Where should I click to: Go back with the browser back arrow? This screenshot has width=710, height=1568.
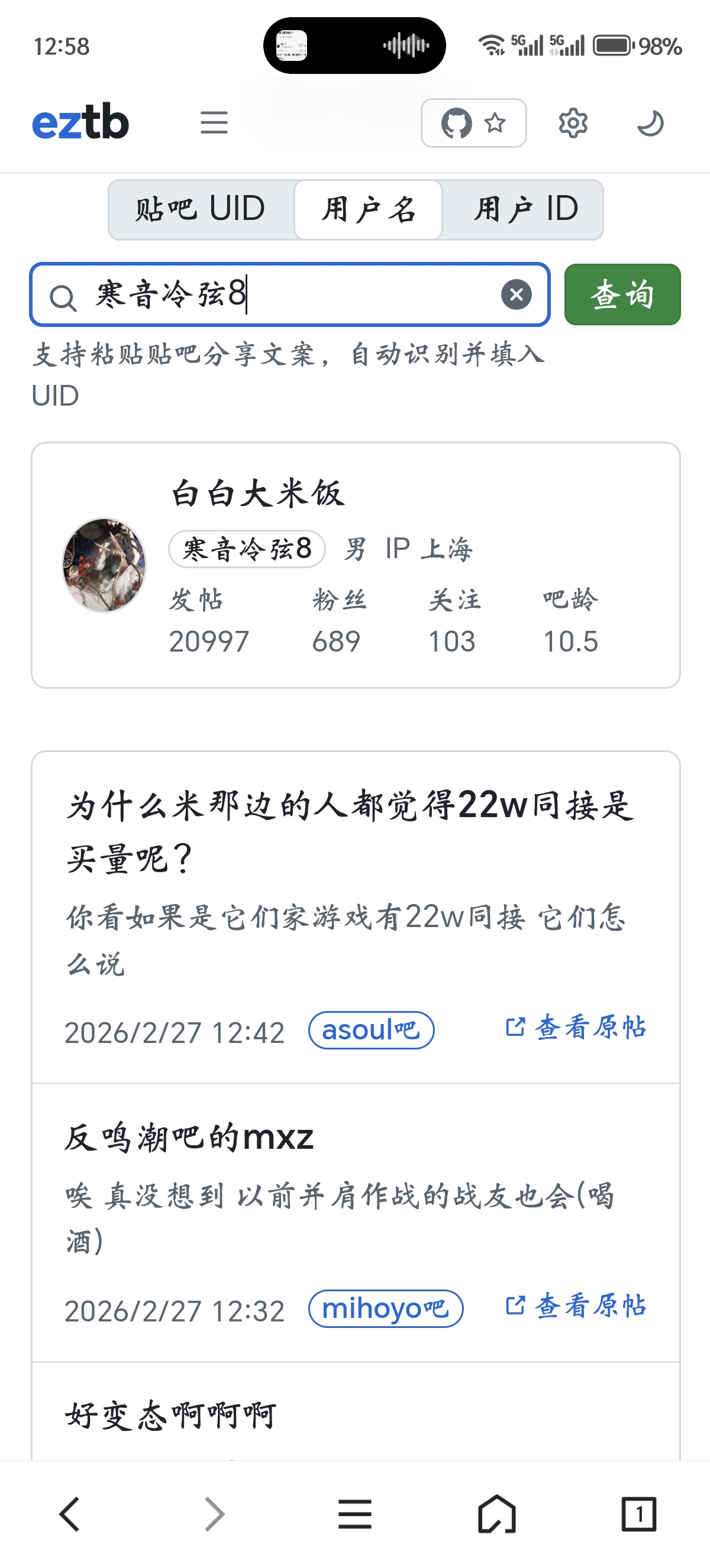[69, 1514]
